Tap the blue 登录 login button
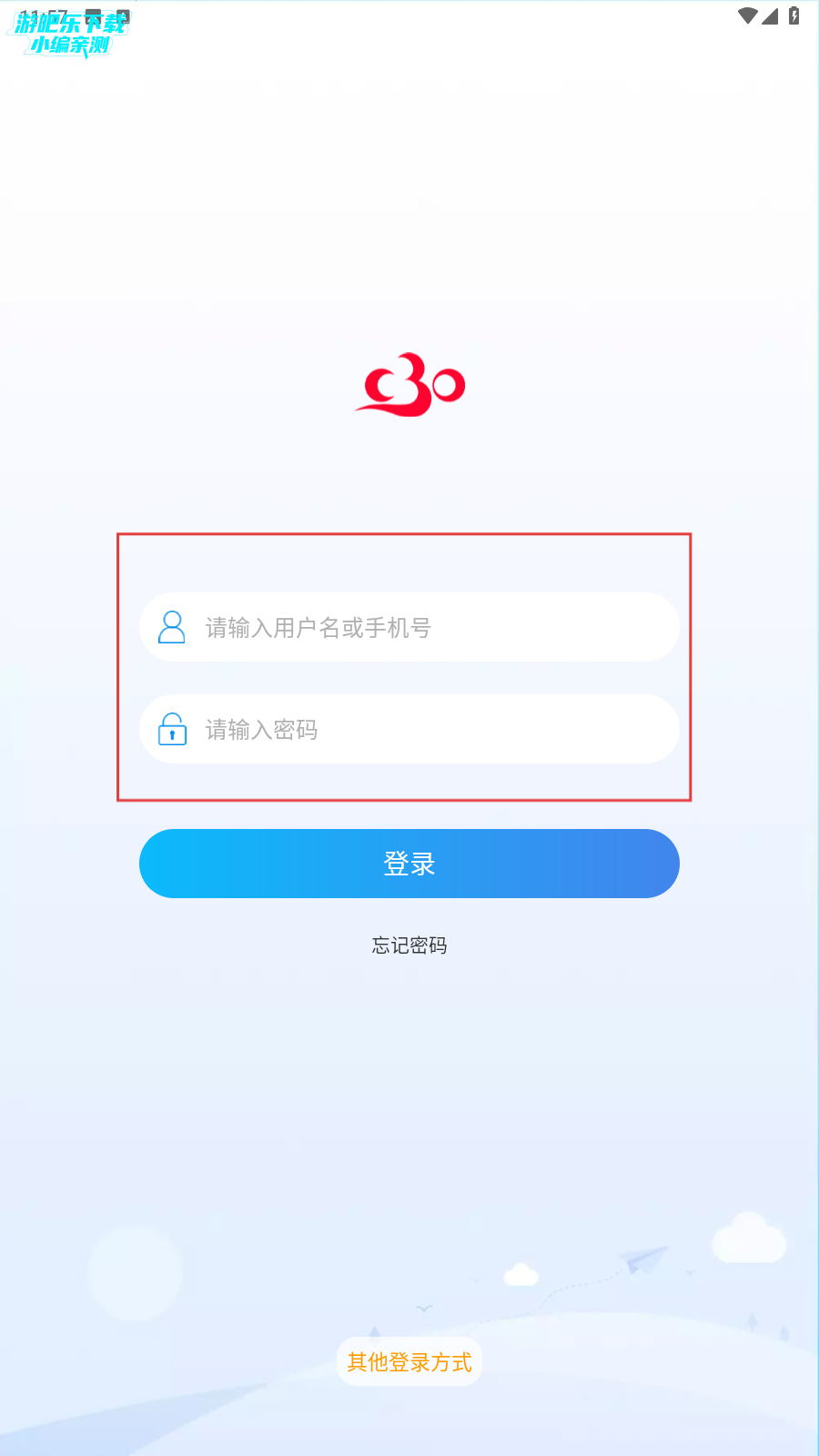Viewport: 819px width, 1456px height. click(x=409, y=864)
